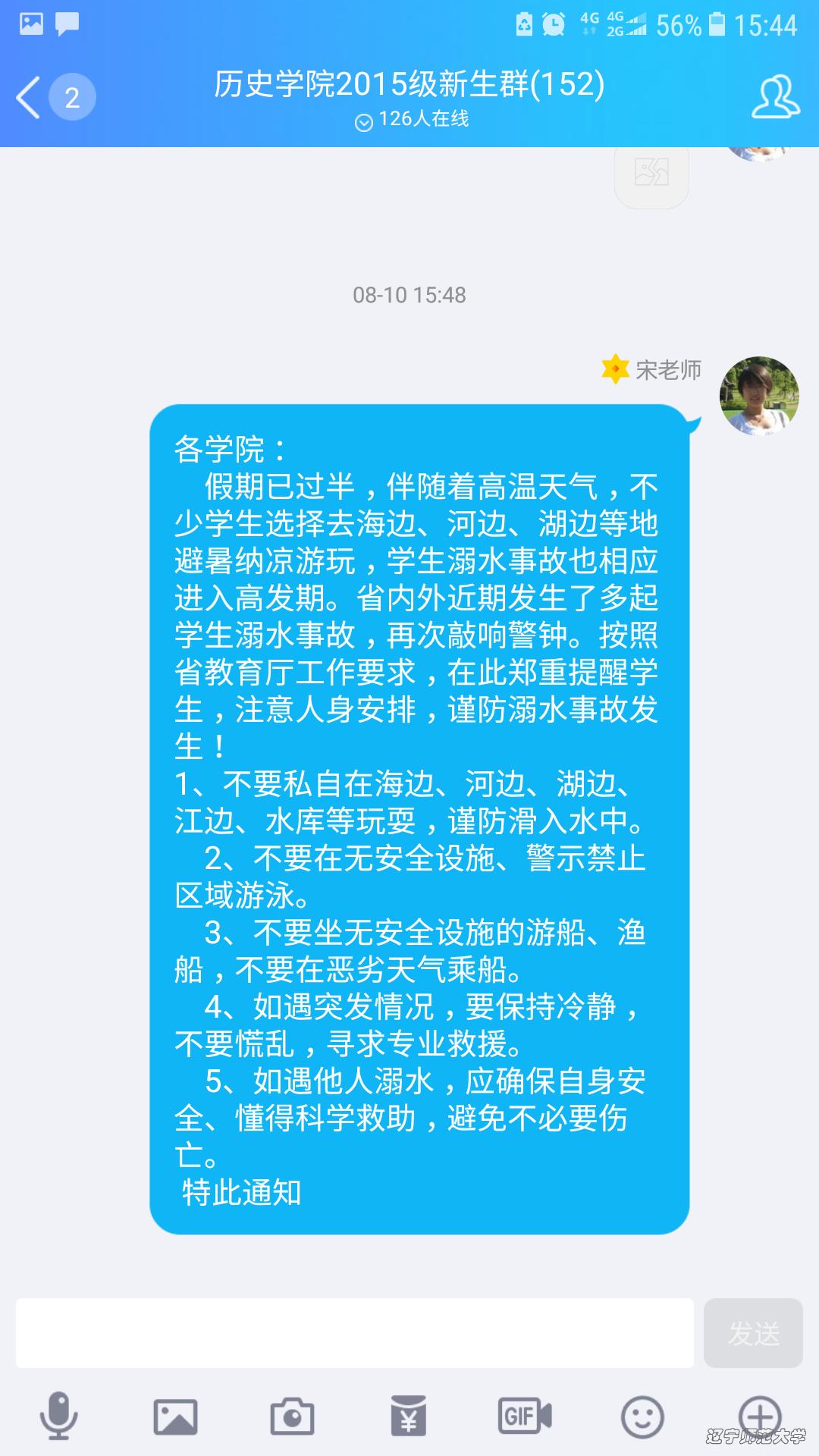Open the GIF video recorder
This screenshot has height=1456, width=819.
pos(524,1417)
